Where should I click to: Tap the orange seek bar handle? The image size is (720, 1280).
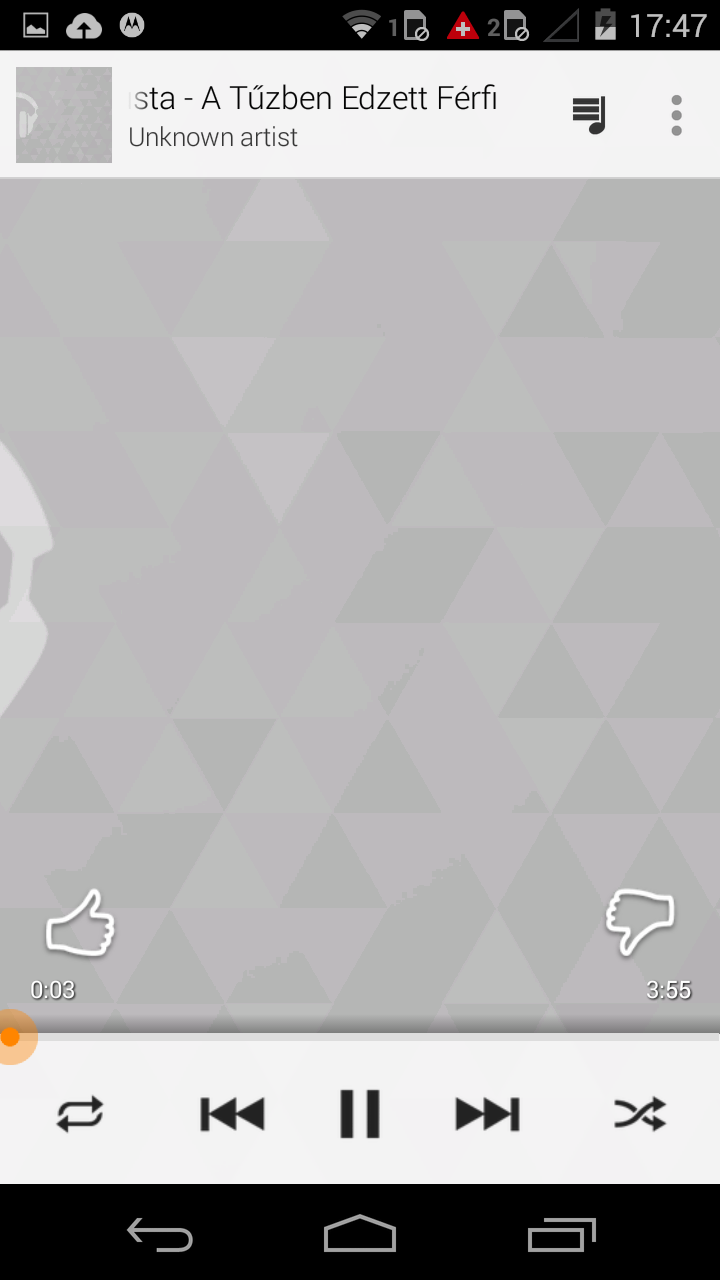(11, 1037)
